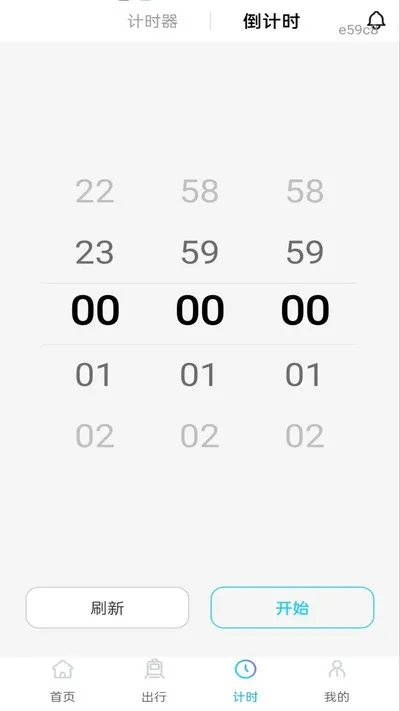Open the 出行 tab
Screen dimensions: 400x711
(154, 681)
